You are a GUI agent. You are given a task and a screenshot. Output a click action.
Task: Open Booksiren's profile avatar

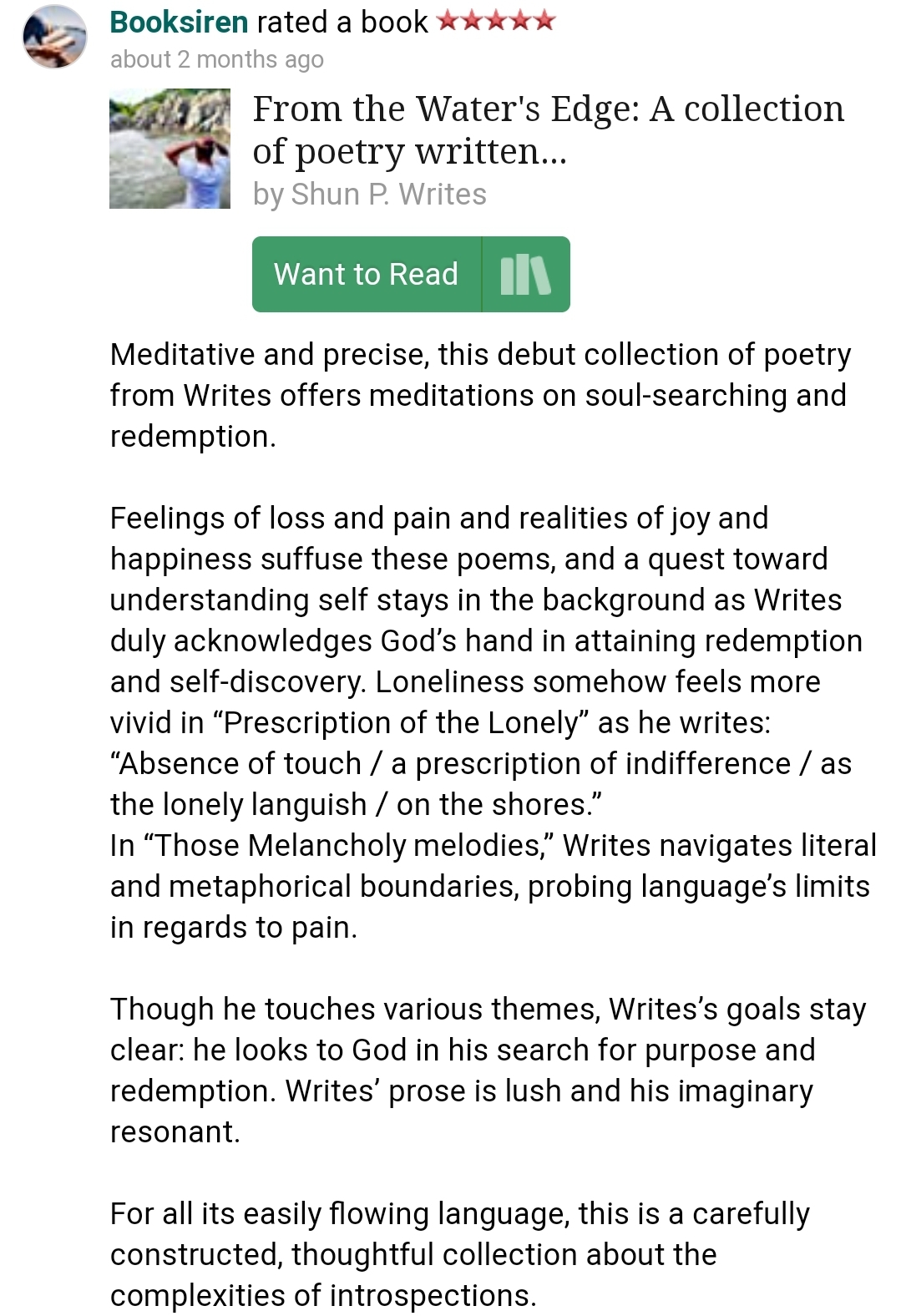click(x=54, y=37)
